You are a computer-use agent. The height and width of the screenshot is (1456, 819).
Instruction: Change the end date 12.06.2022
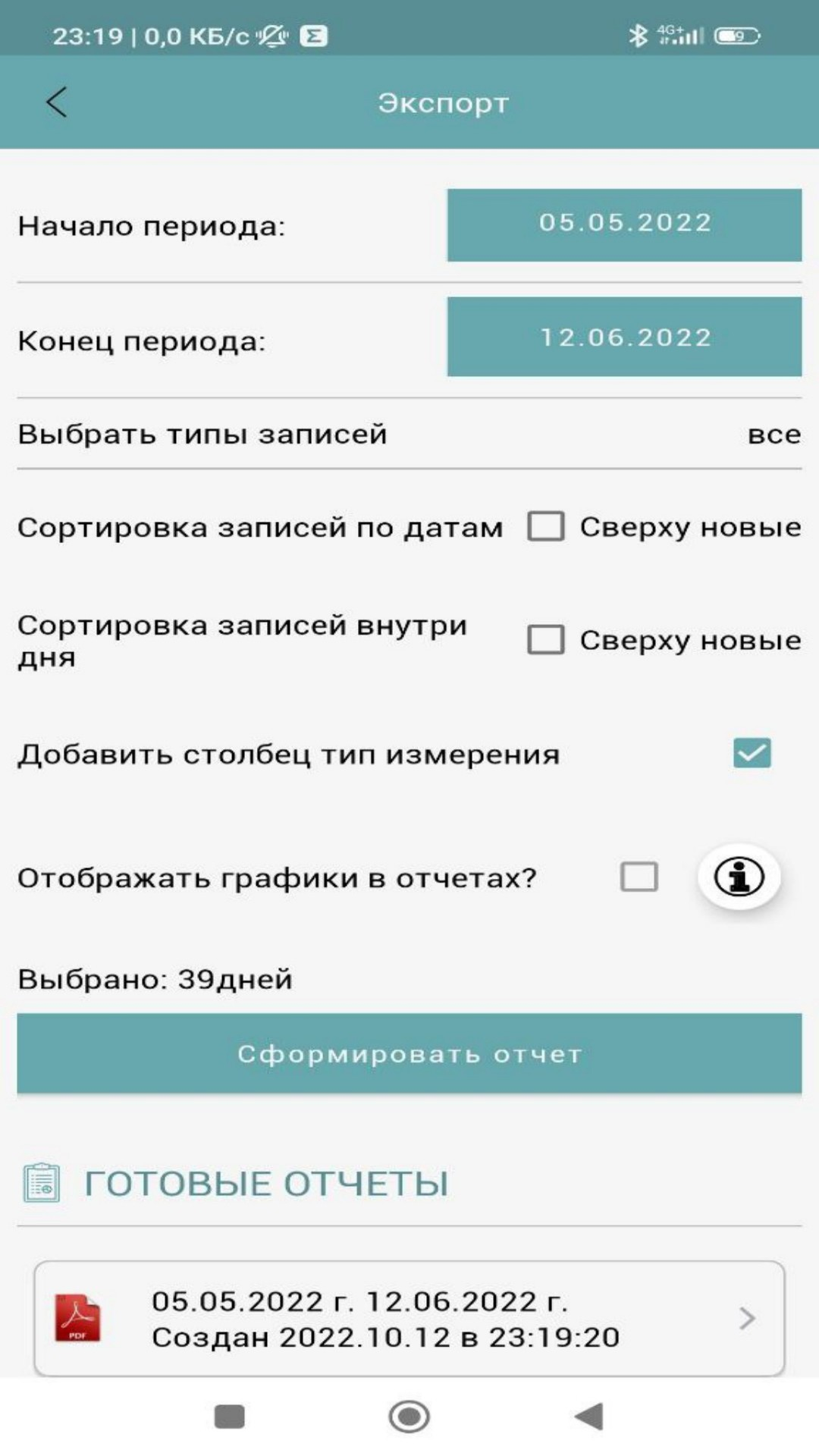click(x=624, y=337)
